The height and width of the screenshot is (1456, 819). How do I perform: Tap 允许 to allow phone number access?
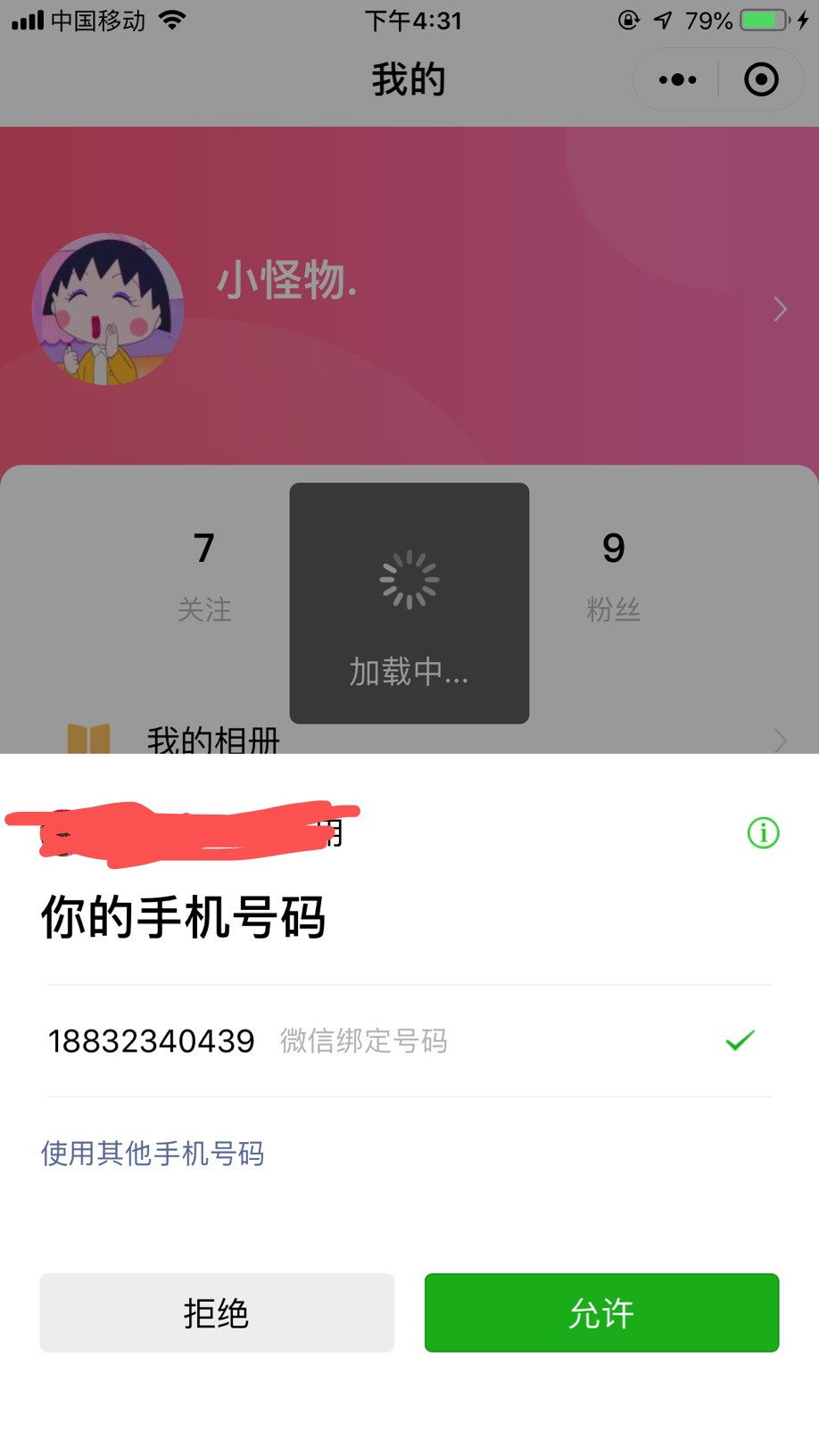(x=601, y=1312)
